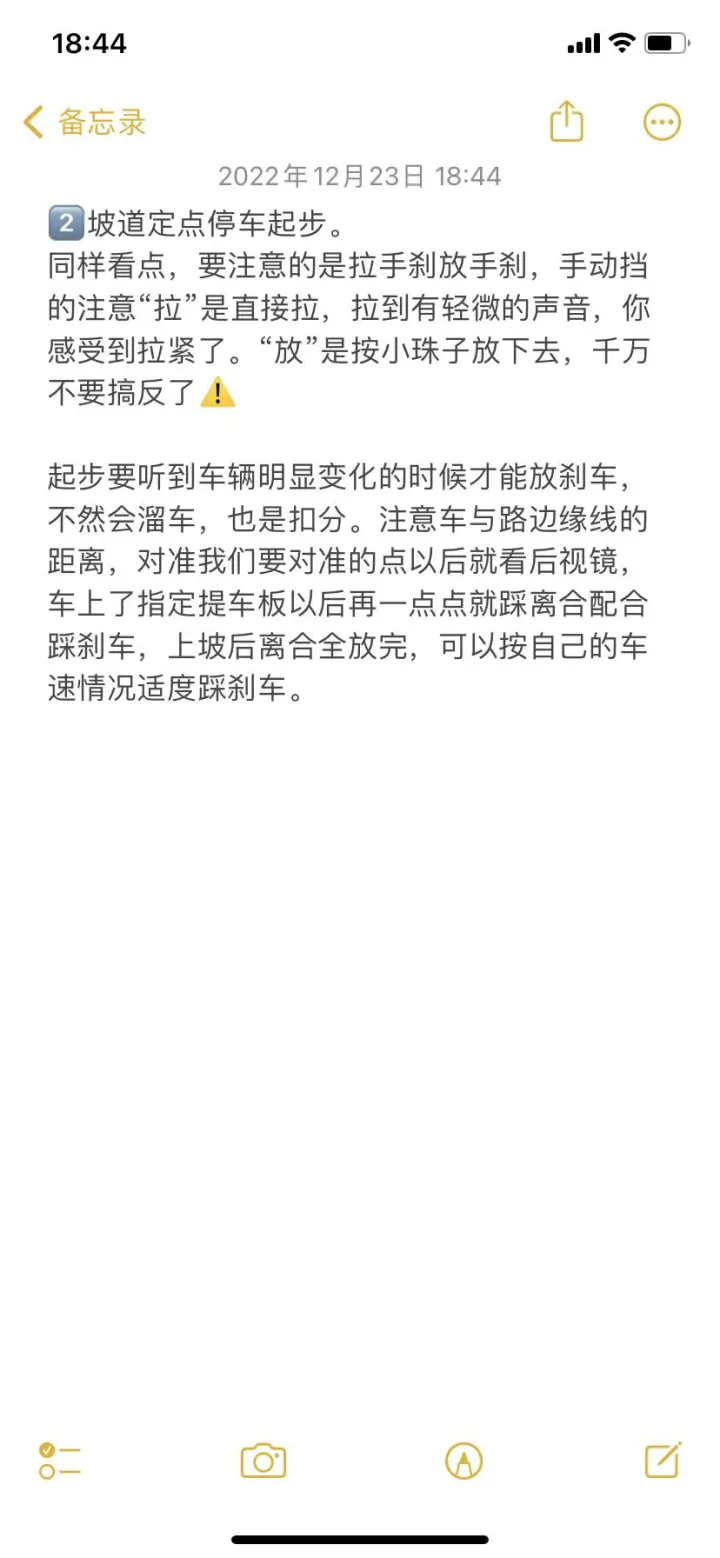
Task: Go back to 备忘录 list
Action: click(85, 123)
